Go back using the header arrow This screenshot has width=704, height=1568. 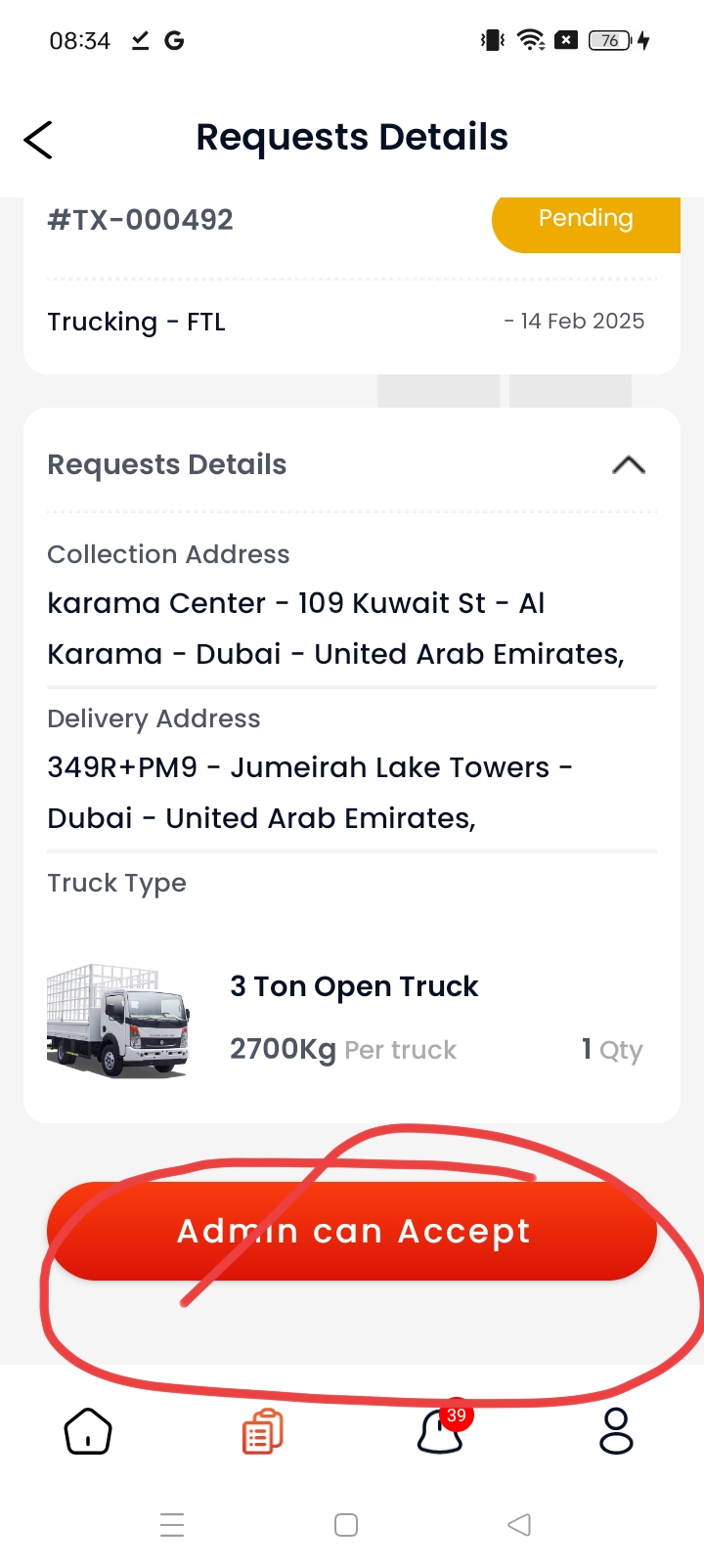[x=38, y=140]
